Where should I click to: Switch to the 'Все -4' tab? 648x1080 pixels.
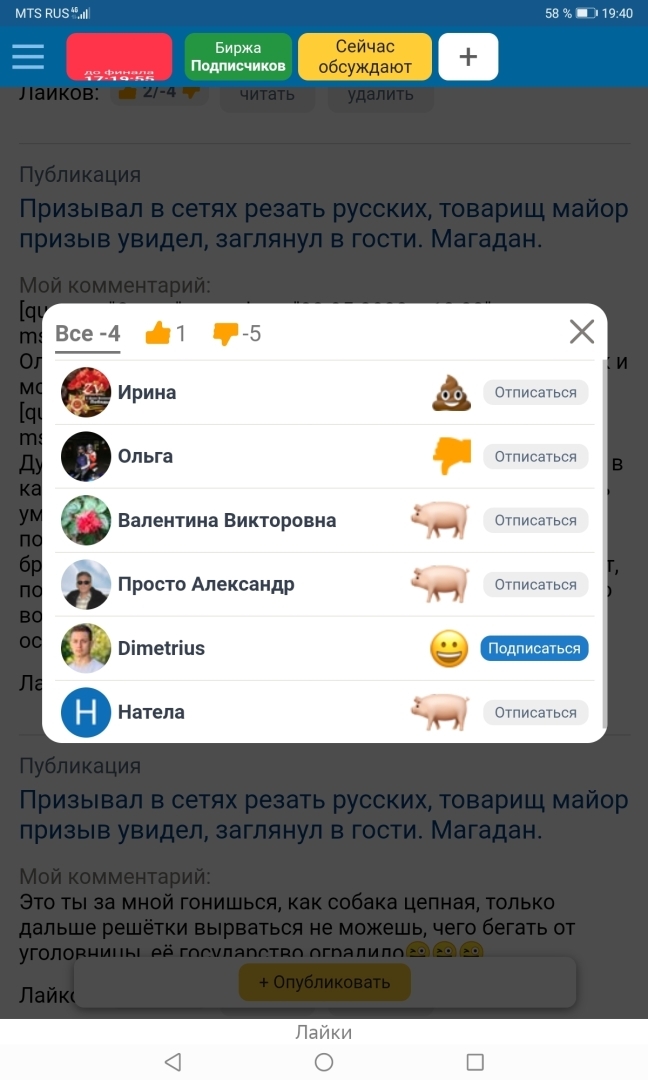88,334
